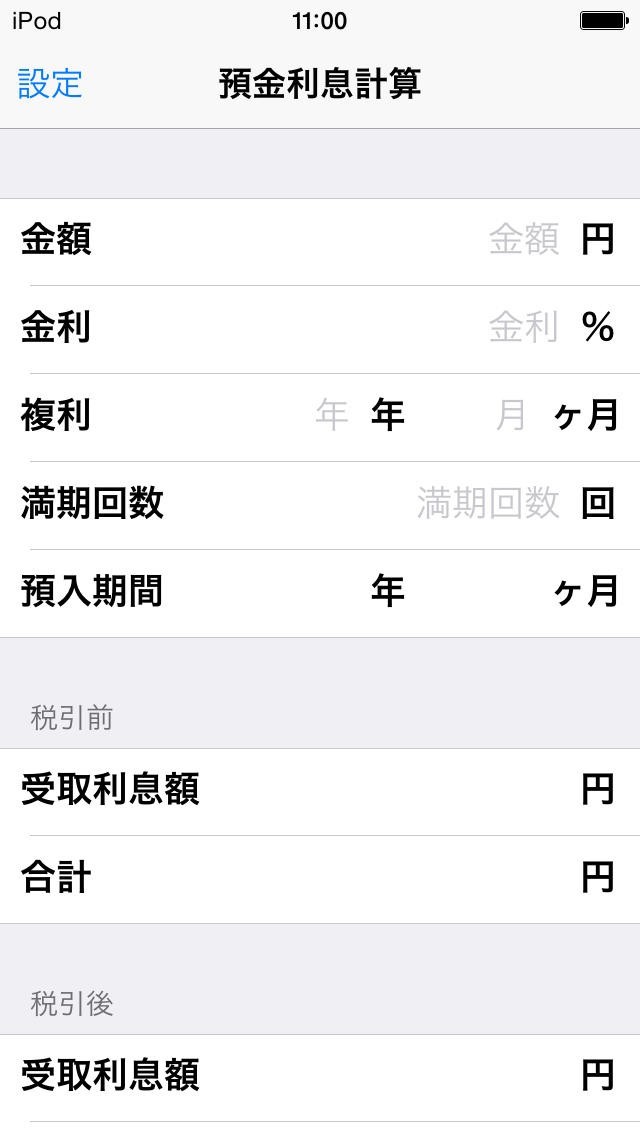Select the 金利 interest rate field
The height and width of the screenshot is (1136, 640).
point(522,327)
